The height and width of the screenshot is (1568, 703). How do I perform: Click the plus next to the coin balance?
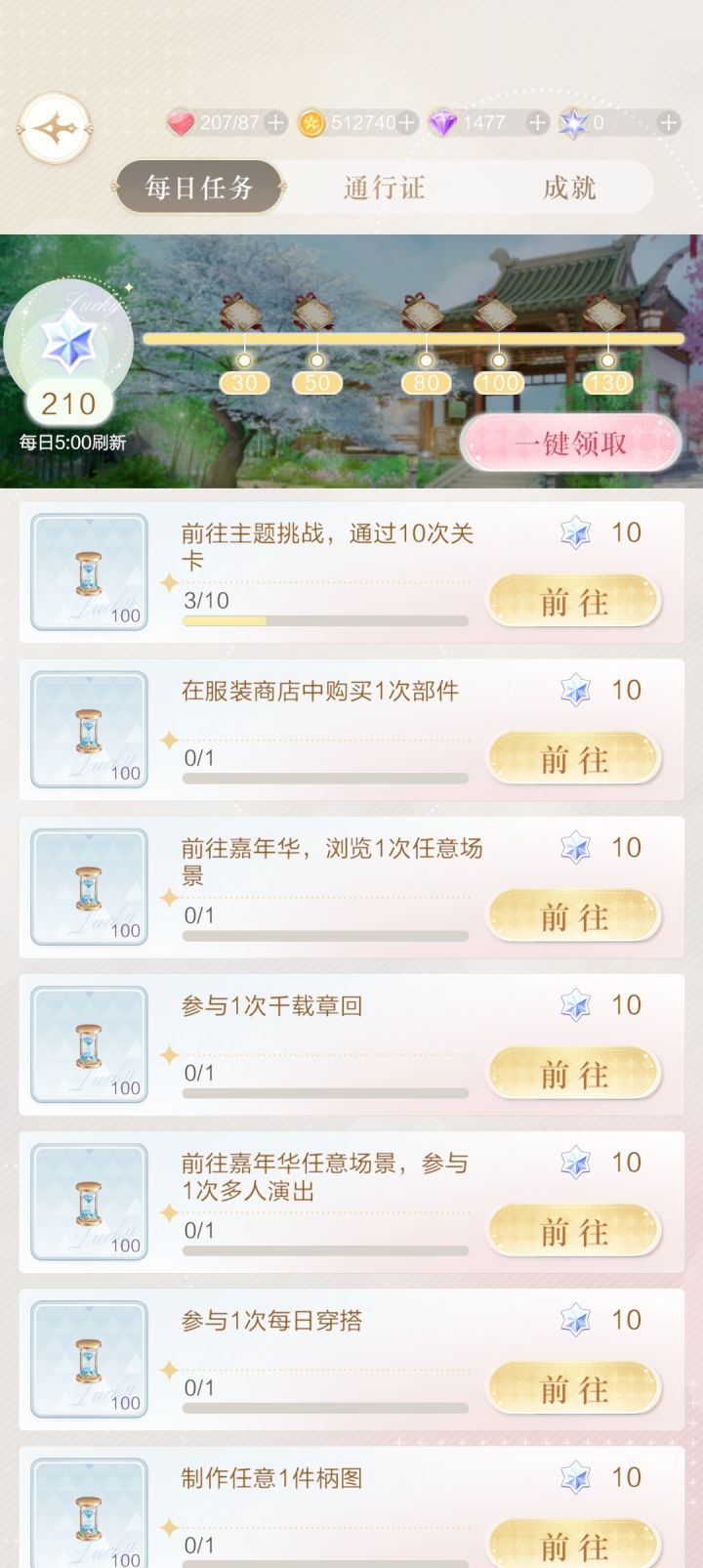(406, 124)
